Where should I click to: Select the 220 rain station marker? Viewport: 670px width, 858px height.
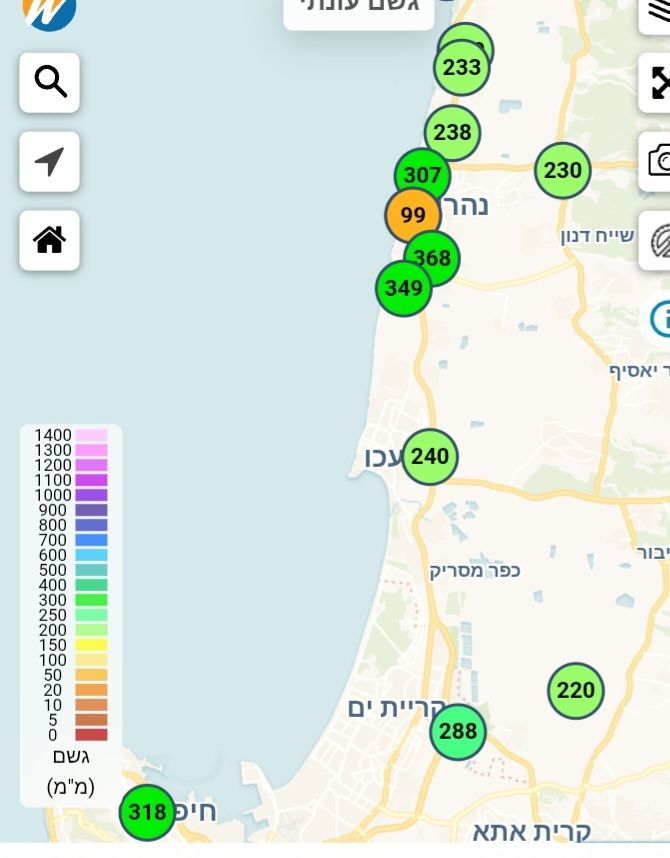point(576,690)
